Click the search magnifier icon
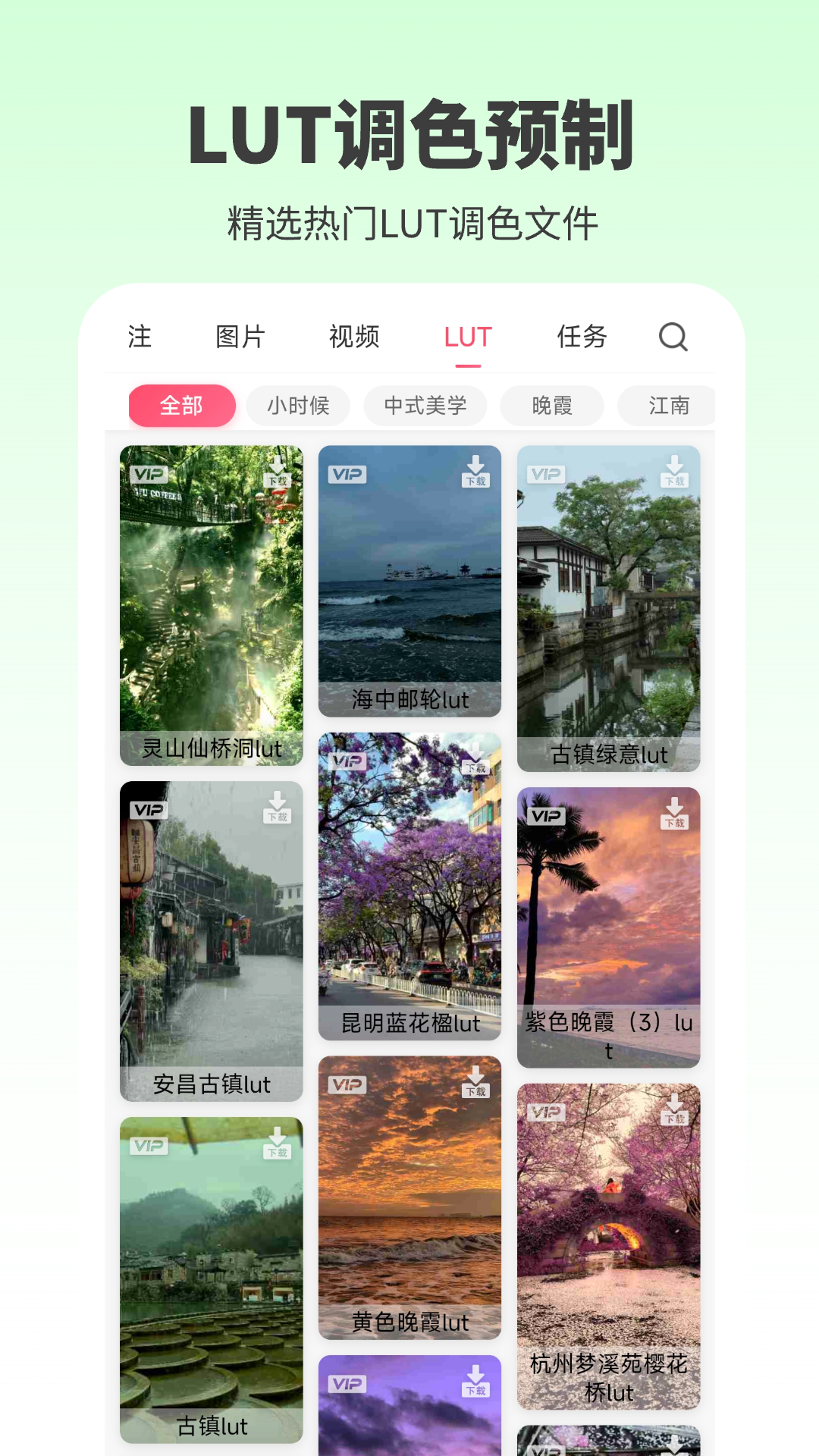Image resolution: width=819 pixels, height=1456 pixels. click(x=674, y=337)
